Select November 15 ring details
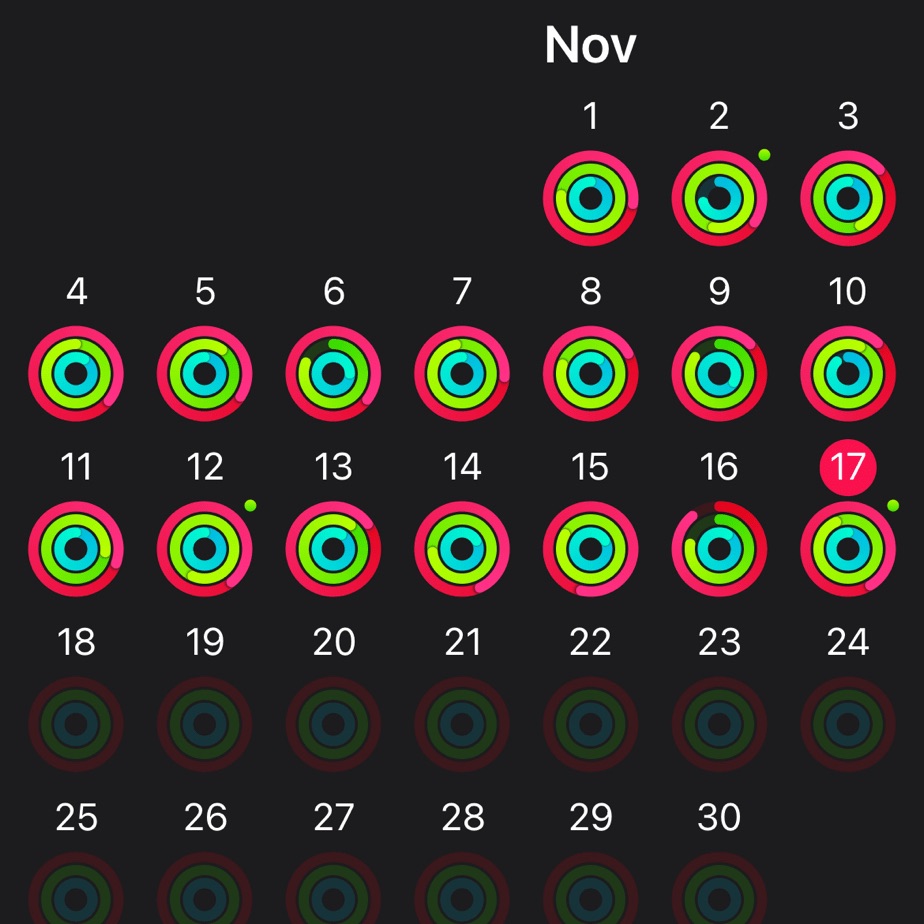Viewport: 924px width, 924px height. (591, 549)
